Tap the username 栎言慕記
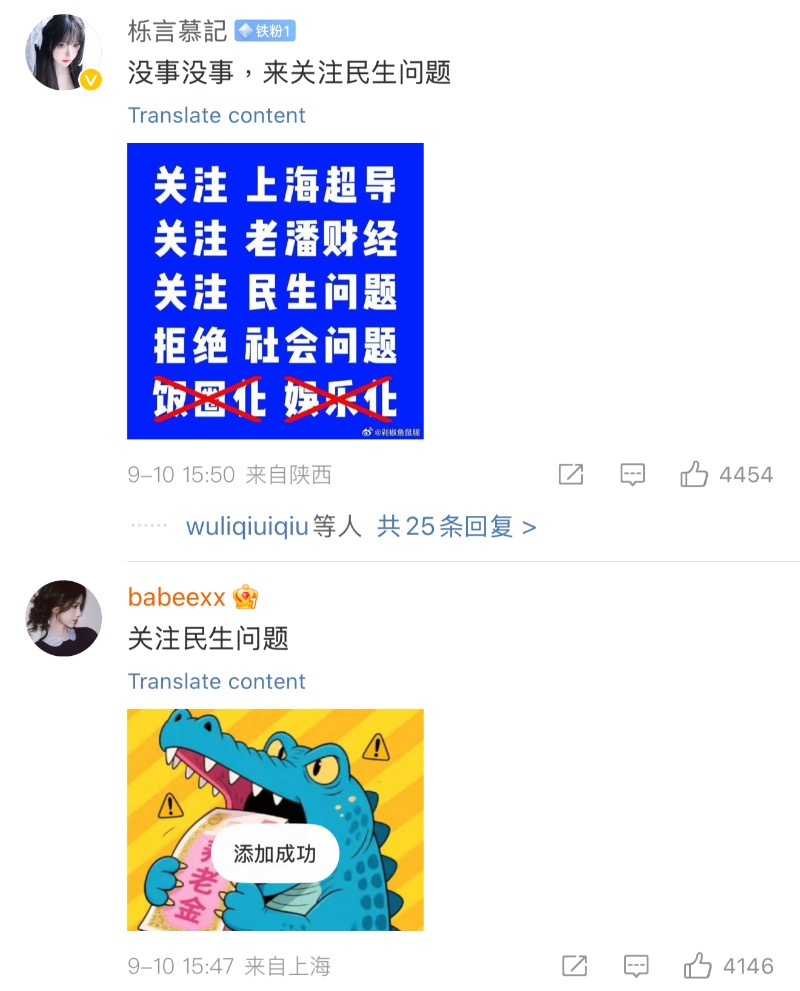This screenshot has height=991, width=800. 177,32
